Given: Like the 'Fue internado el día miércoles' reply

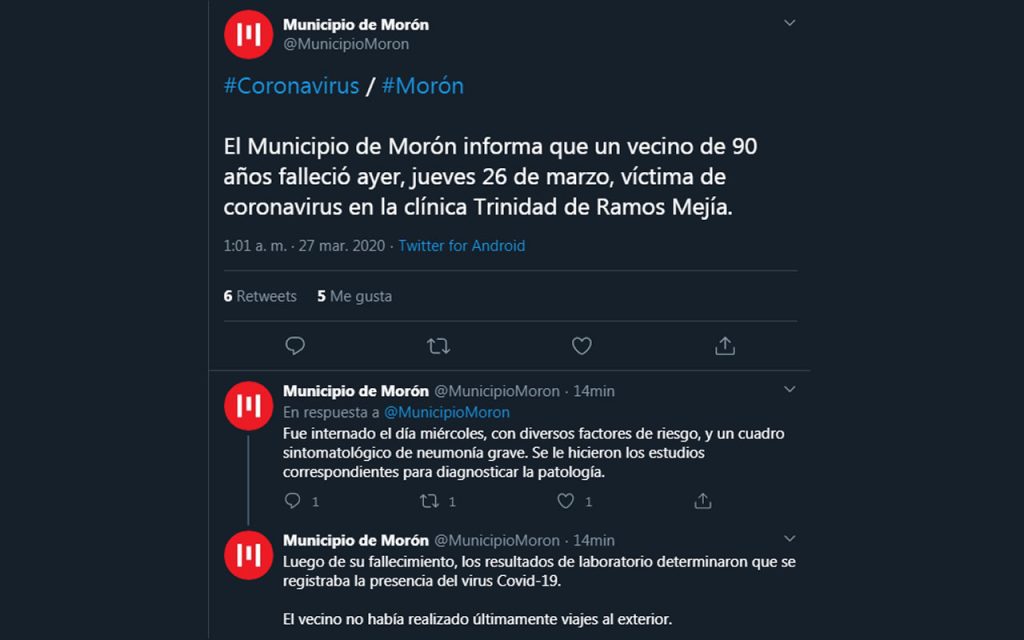Looking at the screenshot, I should pyautogui.click(x=566, y=501).
